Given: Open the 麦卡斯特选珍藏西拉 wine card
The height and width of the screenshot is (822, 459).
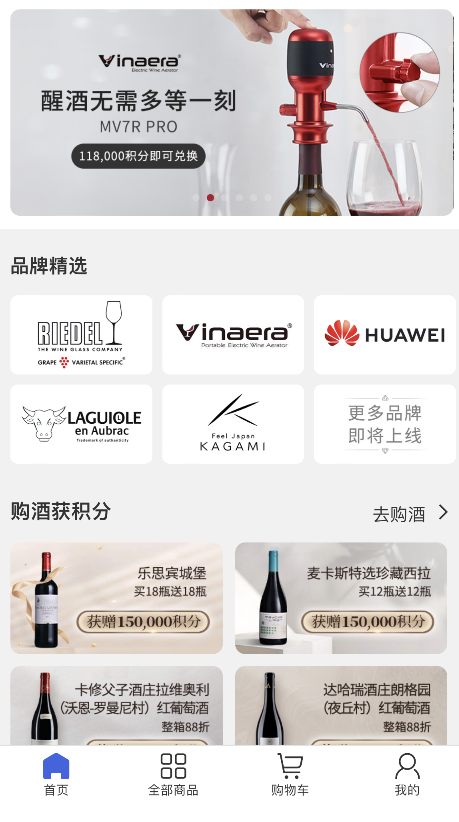Looking at the screenshot, I should pos(341,598).
